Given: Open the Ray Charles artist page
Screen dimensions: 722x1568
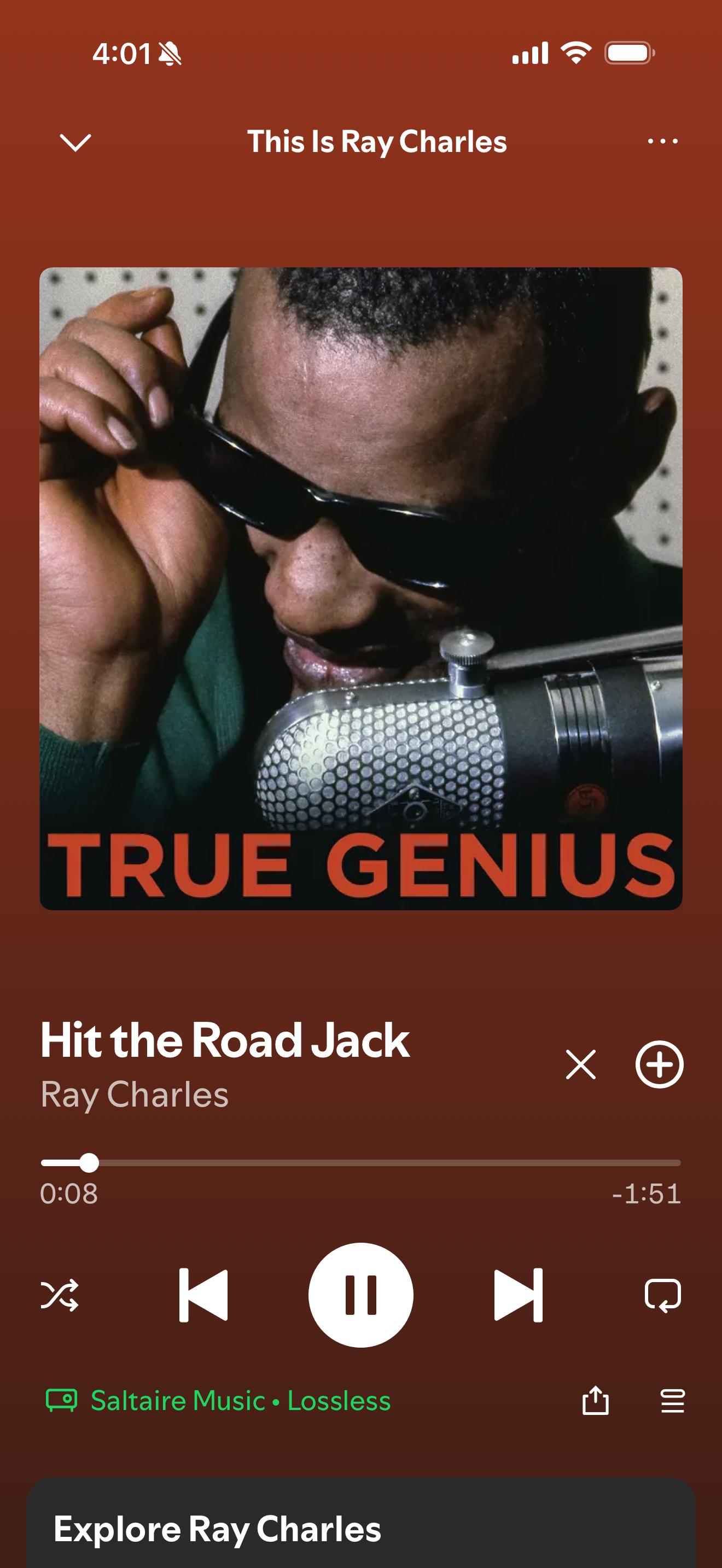Looking at the screenshot, I should pyautogui.click(x=135, y=1095).
